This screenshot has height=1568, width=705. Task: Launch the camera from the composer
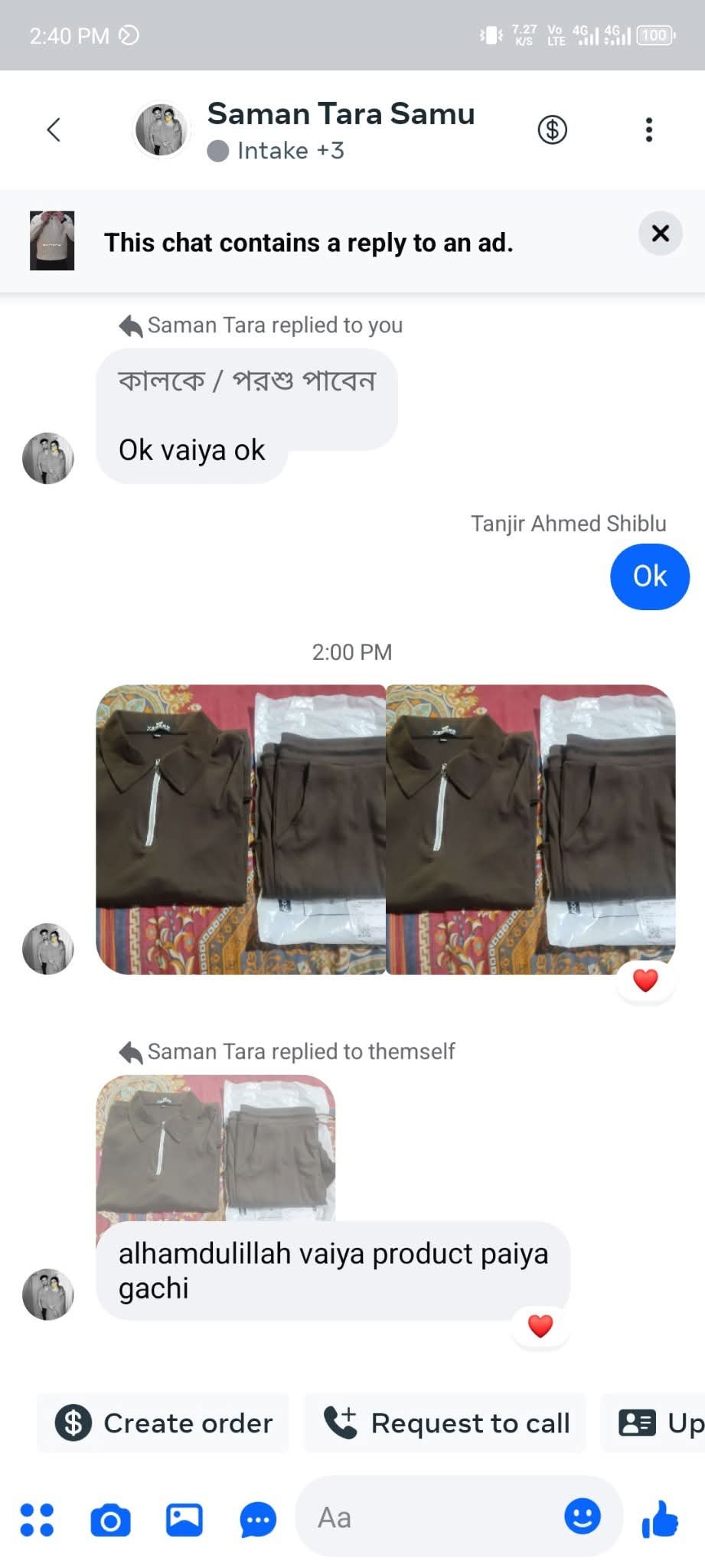click(x=110, y=1520)
